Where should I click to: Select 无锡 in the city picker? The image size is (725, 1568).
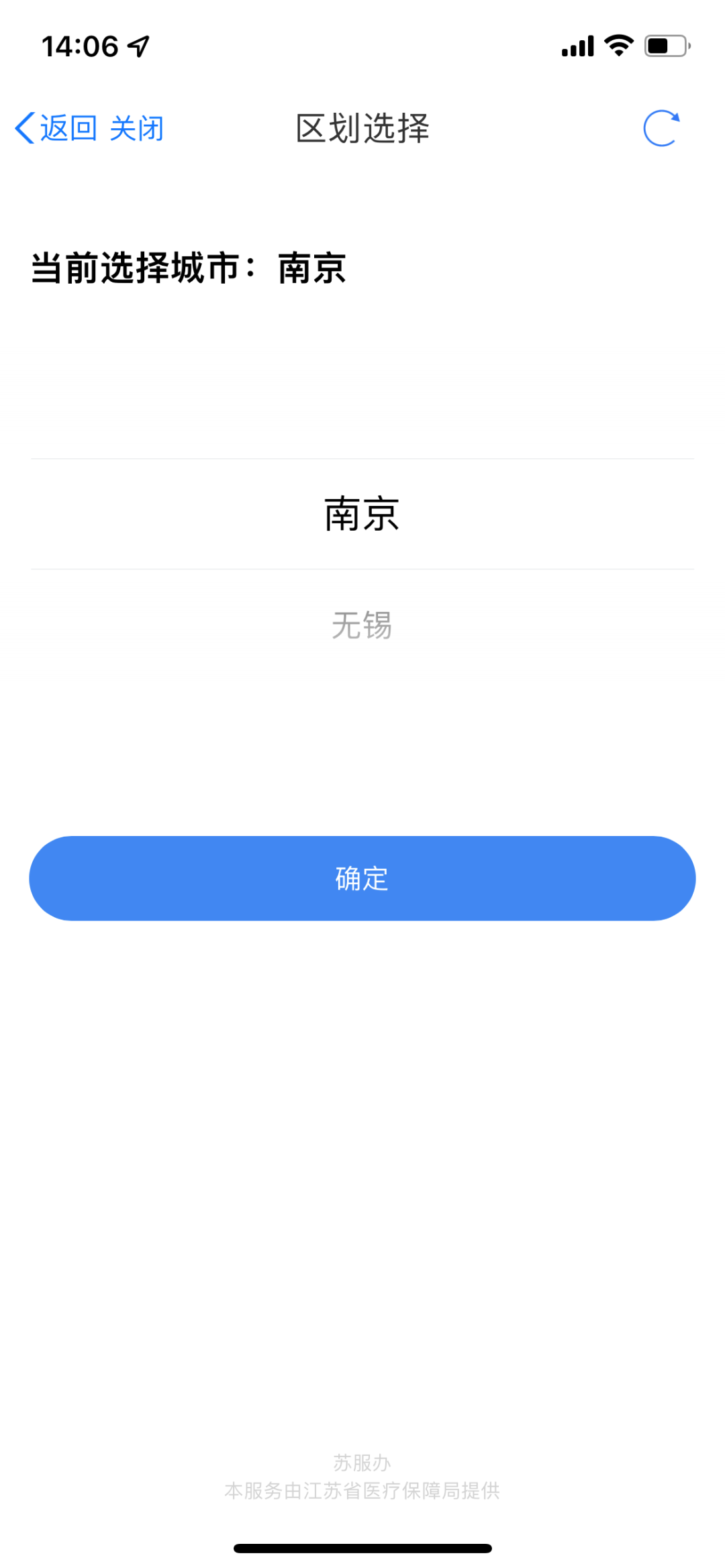(x=362, y=625)
